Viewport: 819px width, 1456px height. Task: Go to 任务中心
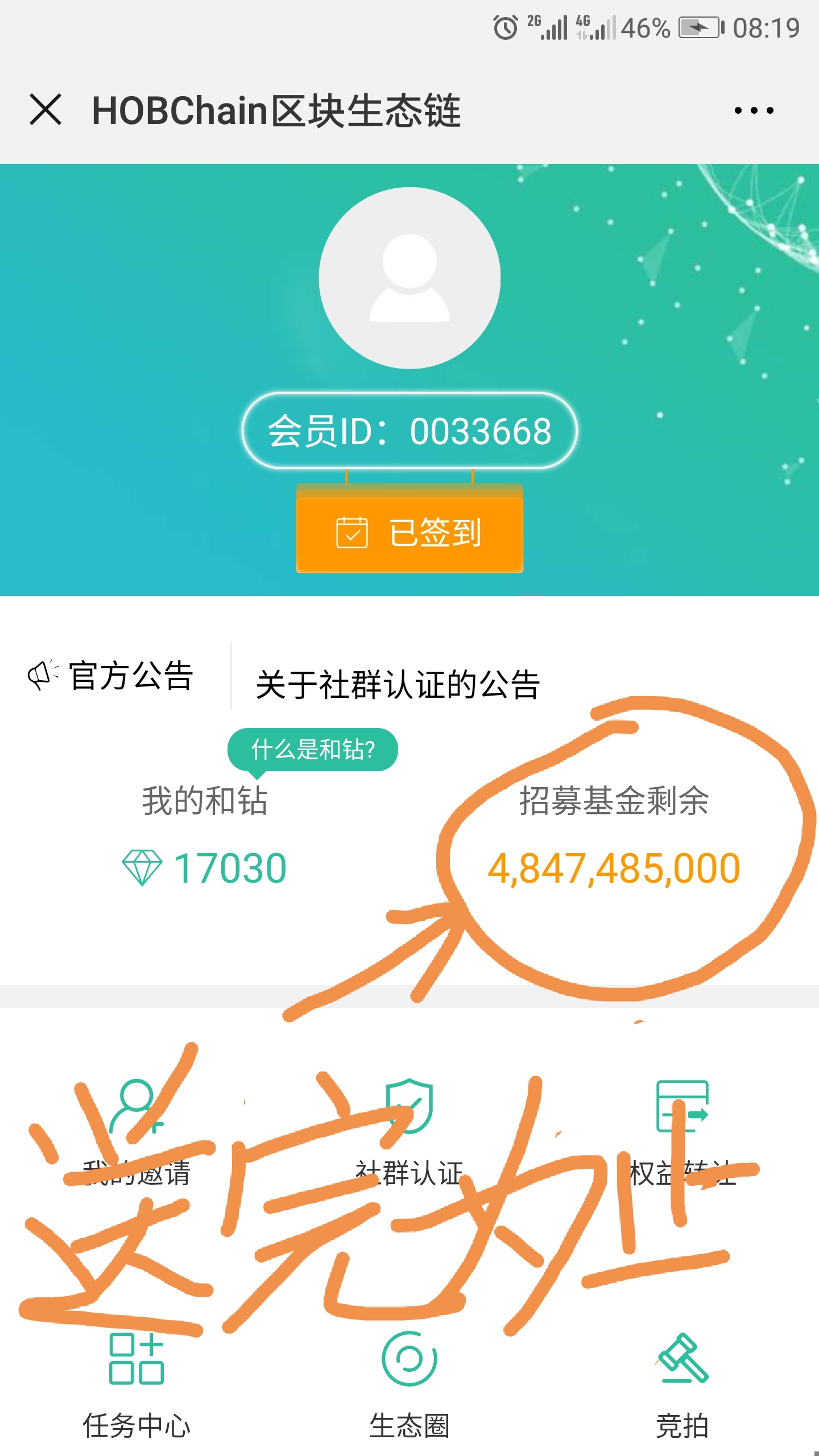pyautogui.click(x=136, y=1385)
